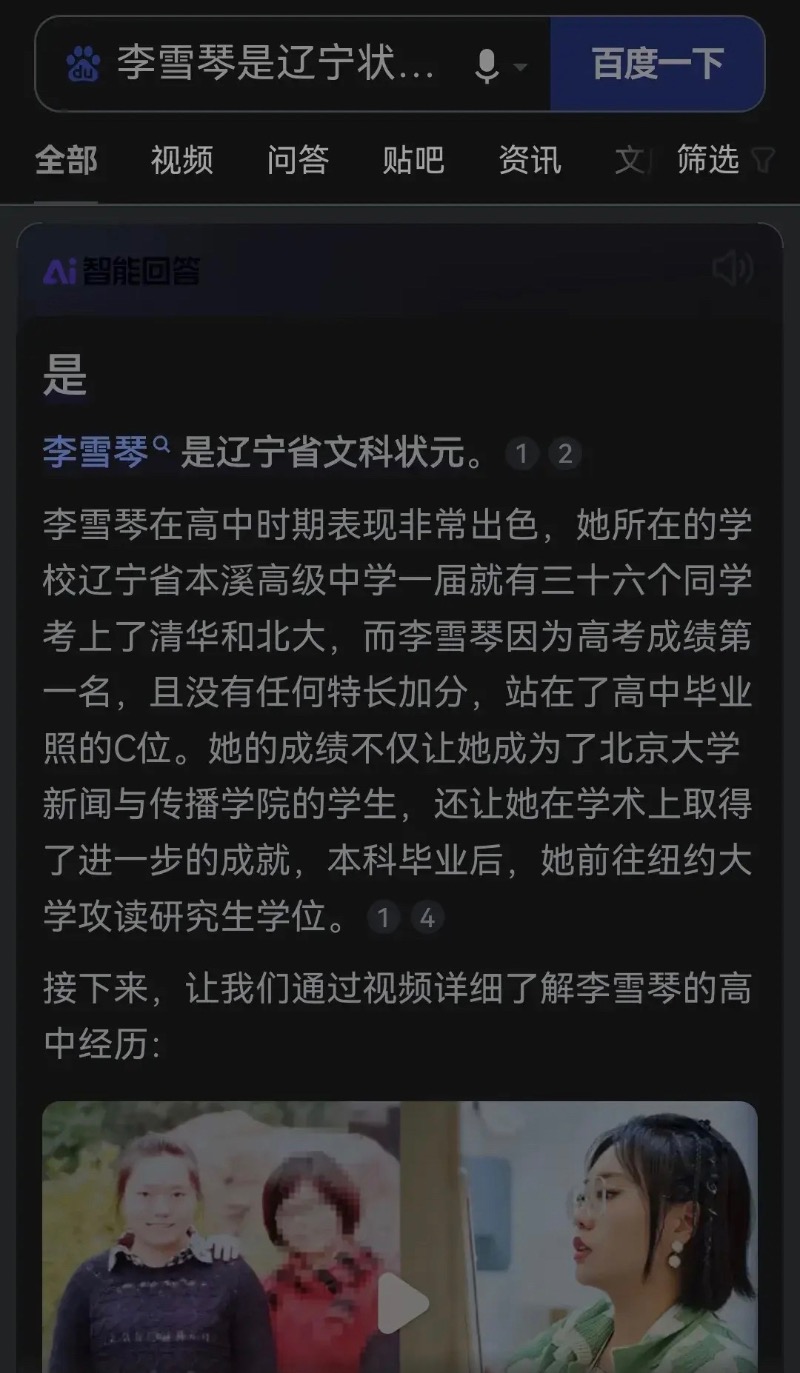Screen dimensions: 800x1373
Task: Select the 资讯 tab
Action: click(530, 160)
